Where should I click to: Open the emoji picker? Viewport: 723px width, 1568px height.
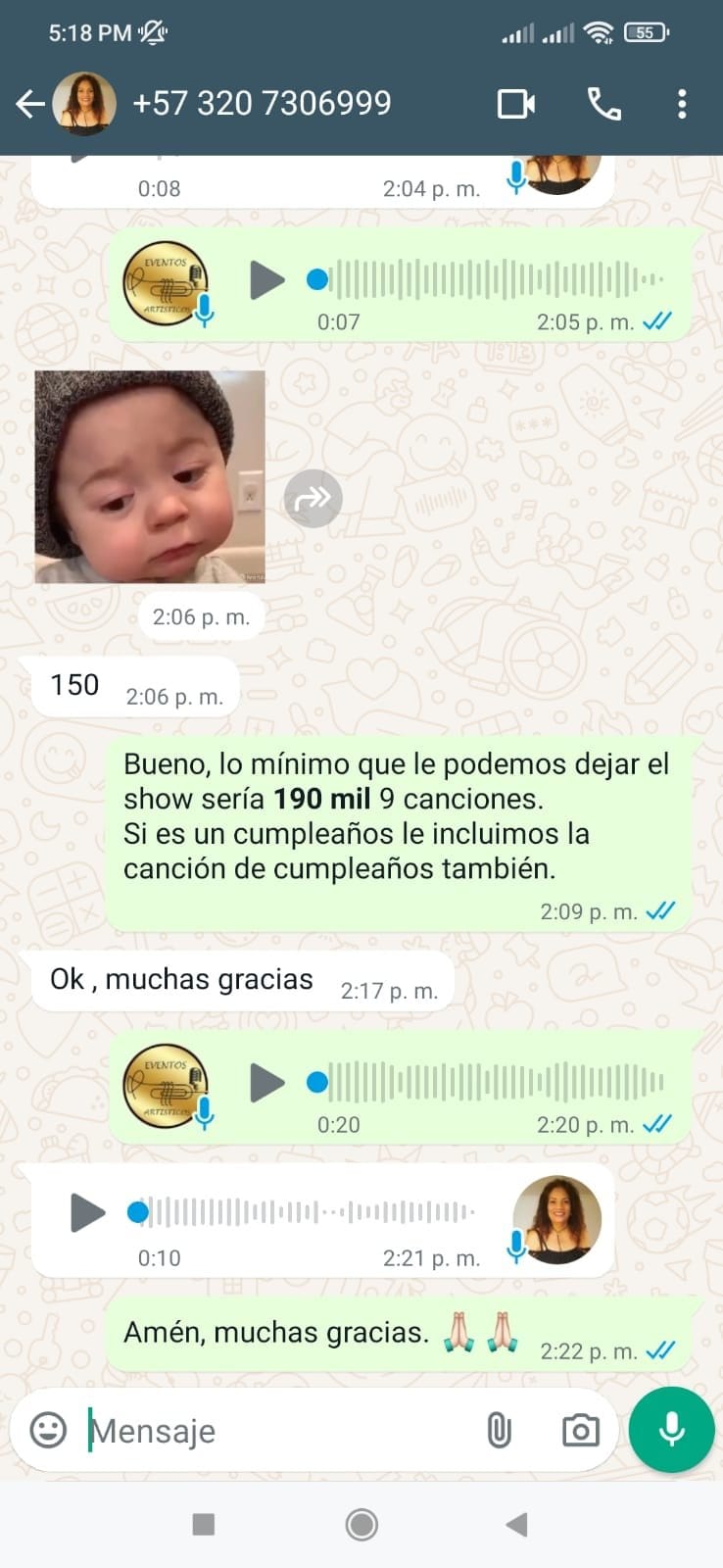pyautogui.click(x=48, y=1430)
